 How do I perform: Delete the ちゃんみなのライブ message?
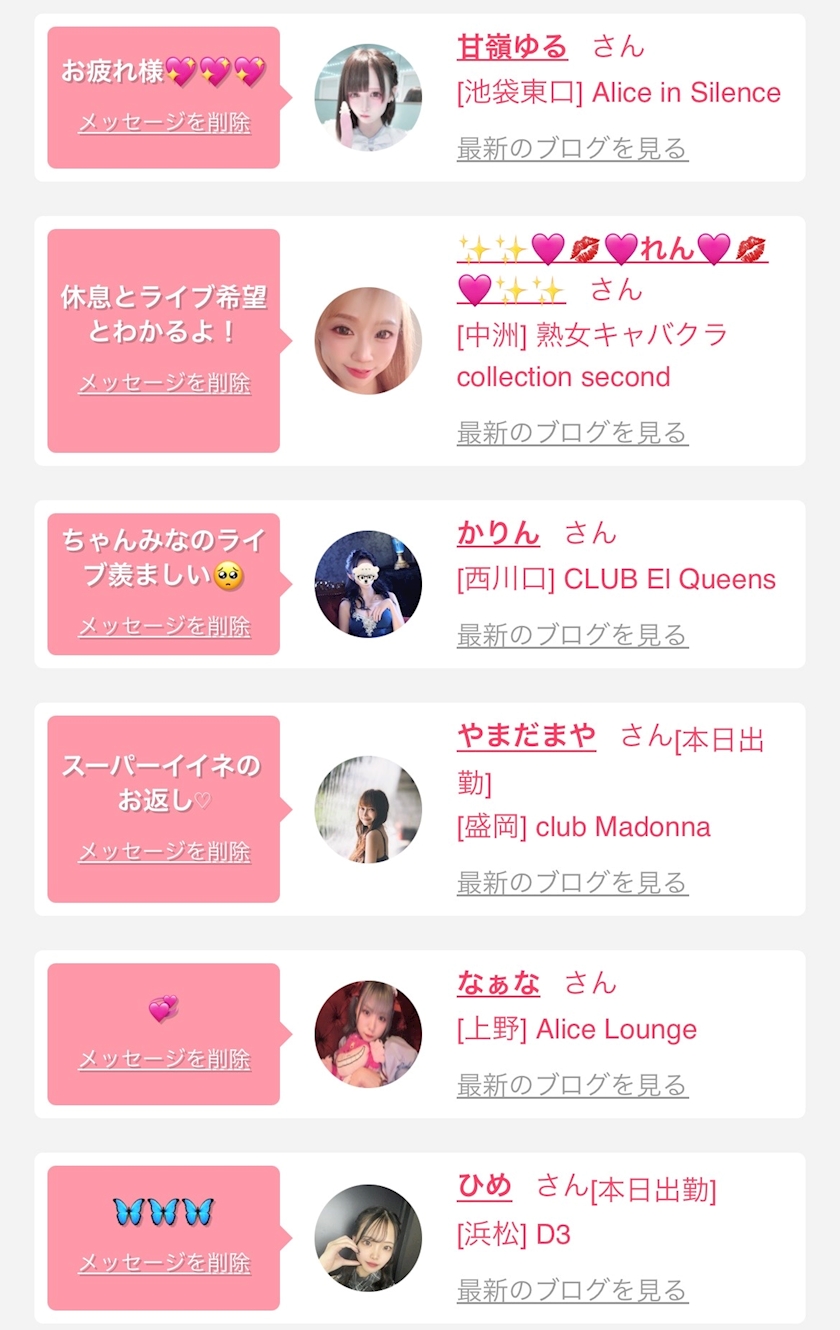[164, 626]
